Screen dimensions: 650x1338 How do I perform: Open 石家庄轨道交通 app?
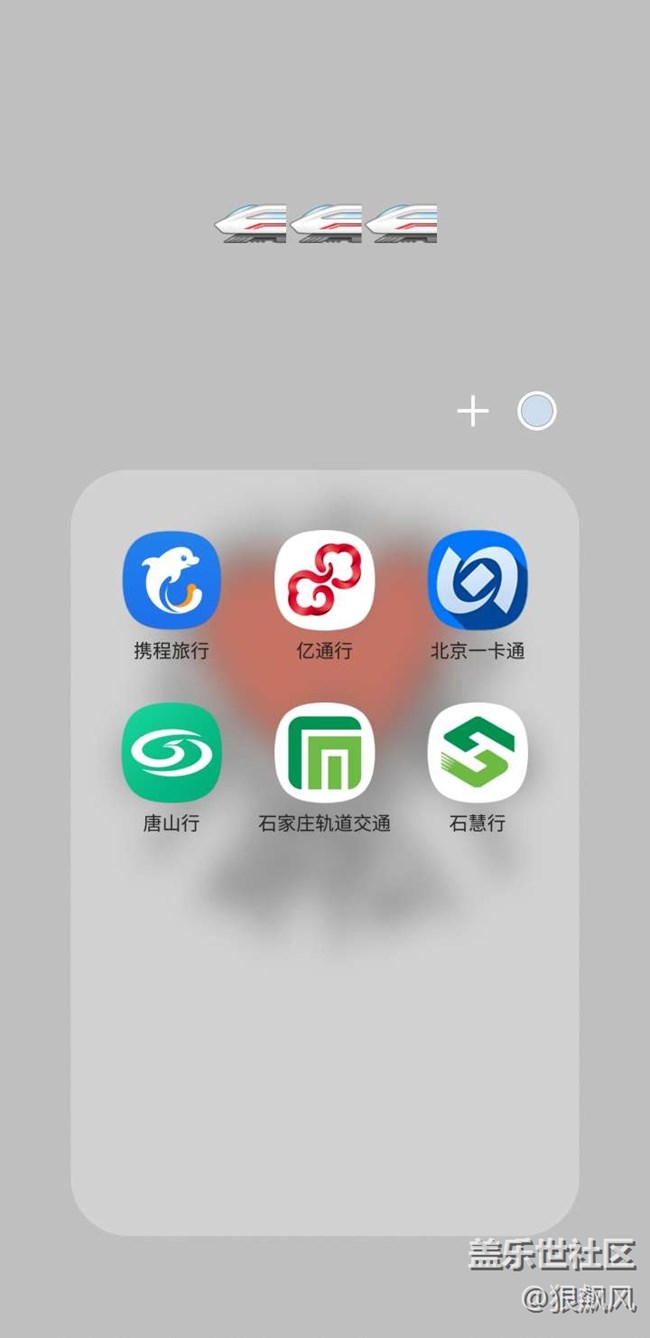point(324,752)
